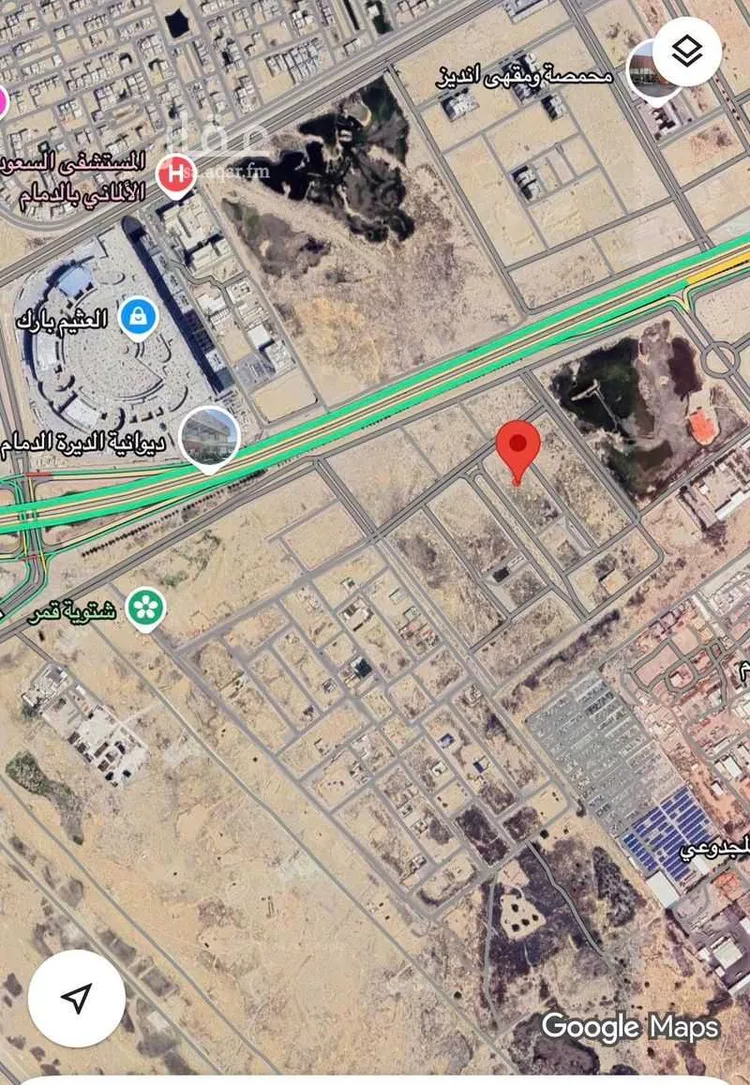Open the Saudi German Hospital marker

177,177
